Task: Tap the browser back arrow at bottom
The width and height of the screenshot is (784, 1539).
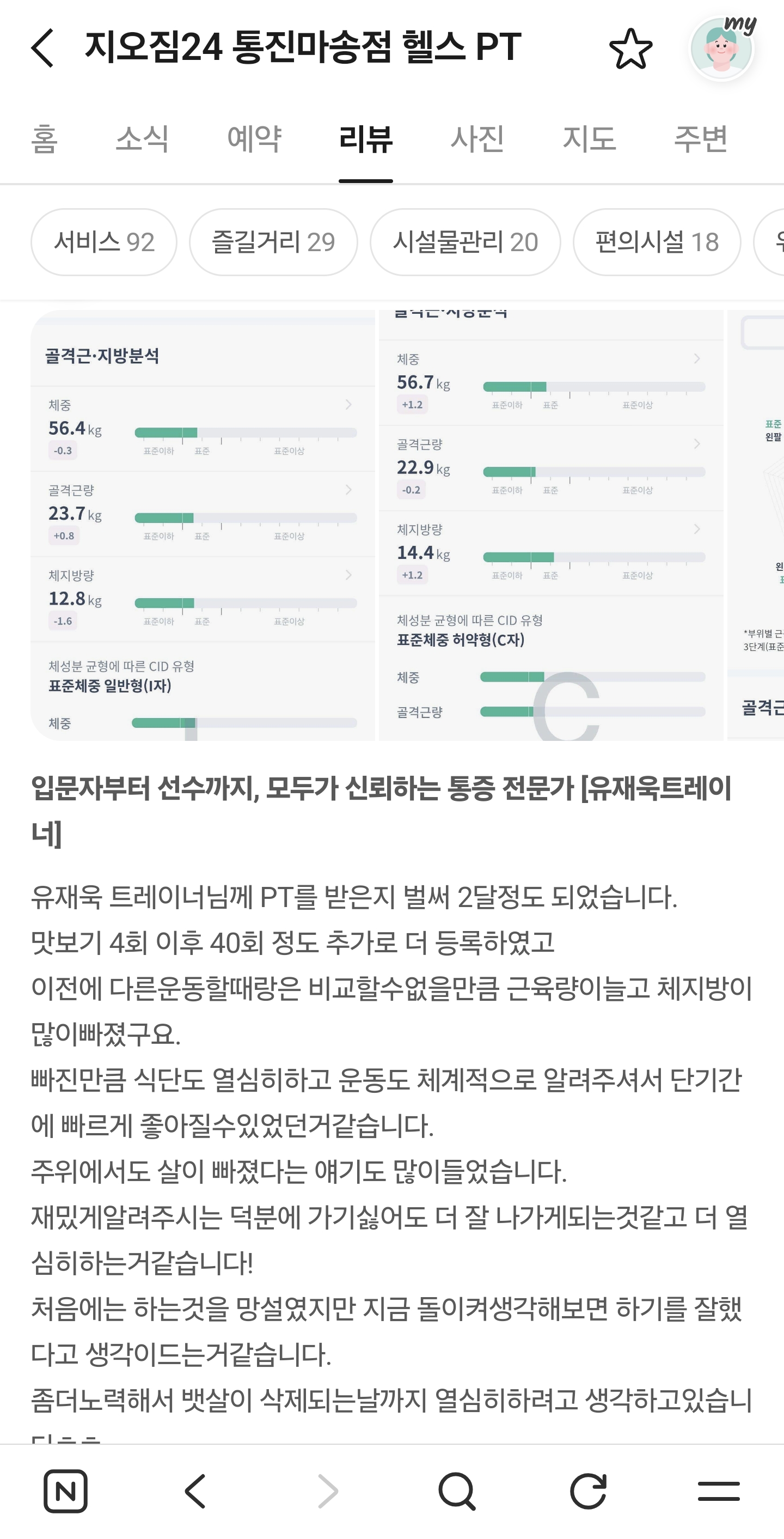Action: coord(196,1491)
